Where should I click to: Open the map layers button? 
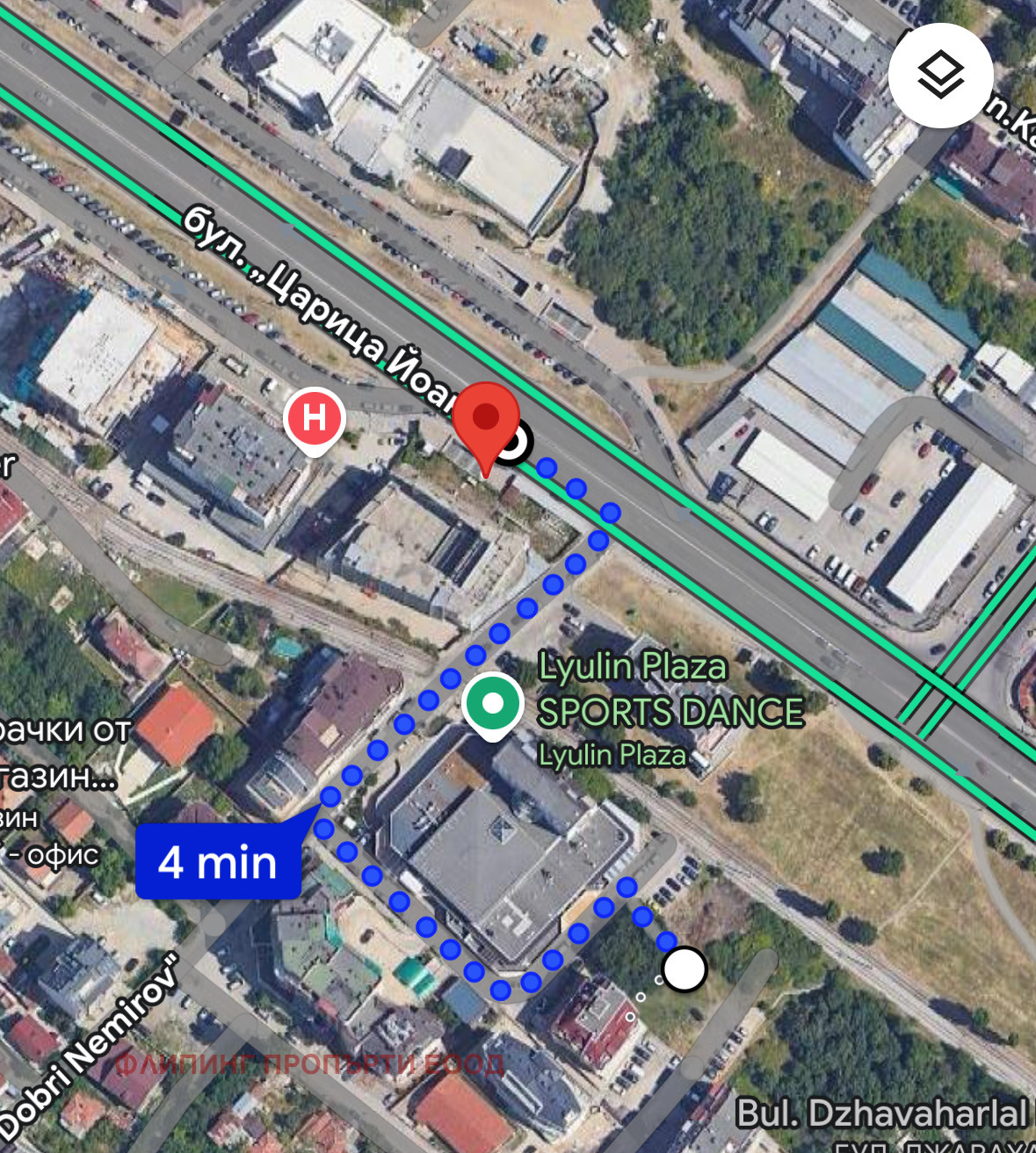pos(940,76)
